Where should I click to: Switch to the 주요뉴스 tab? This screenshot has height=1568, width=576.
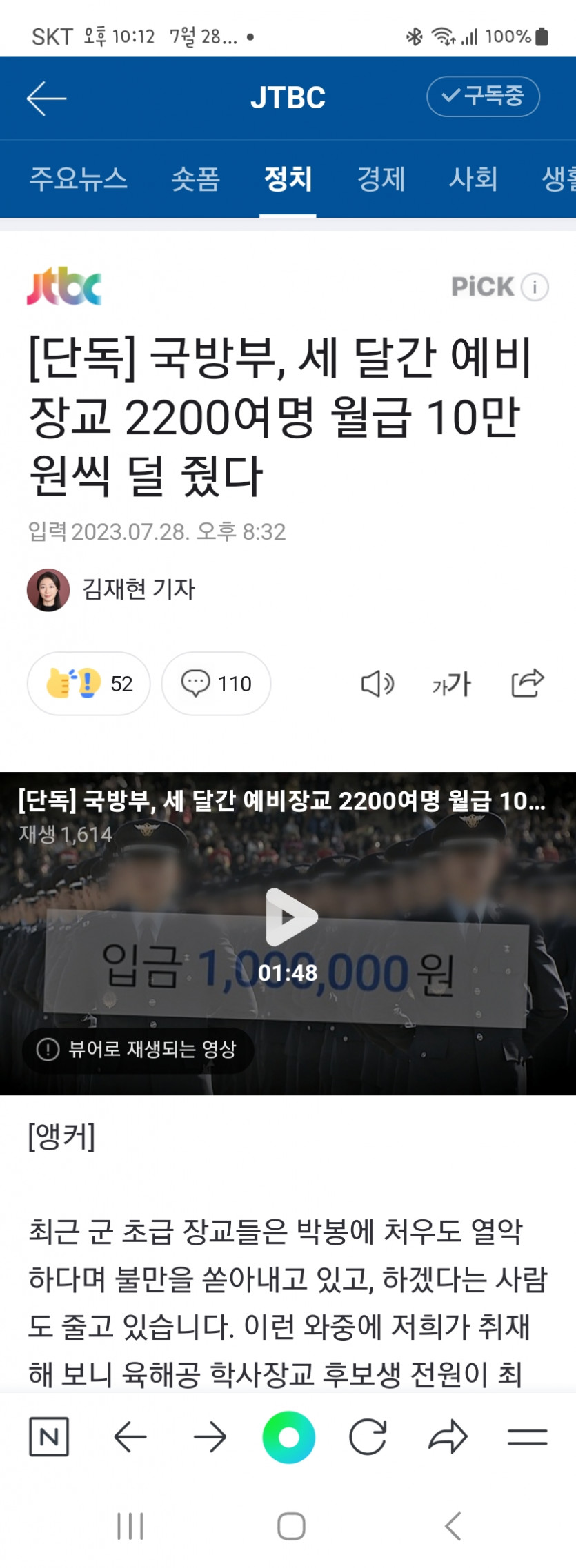click(x=78, y=179)
